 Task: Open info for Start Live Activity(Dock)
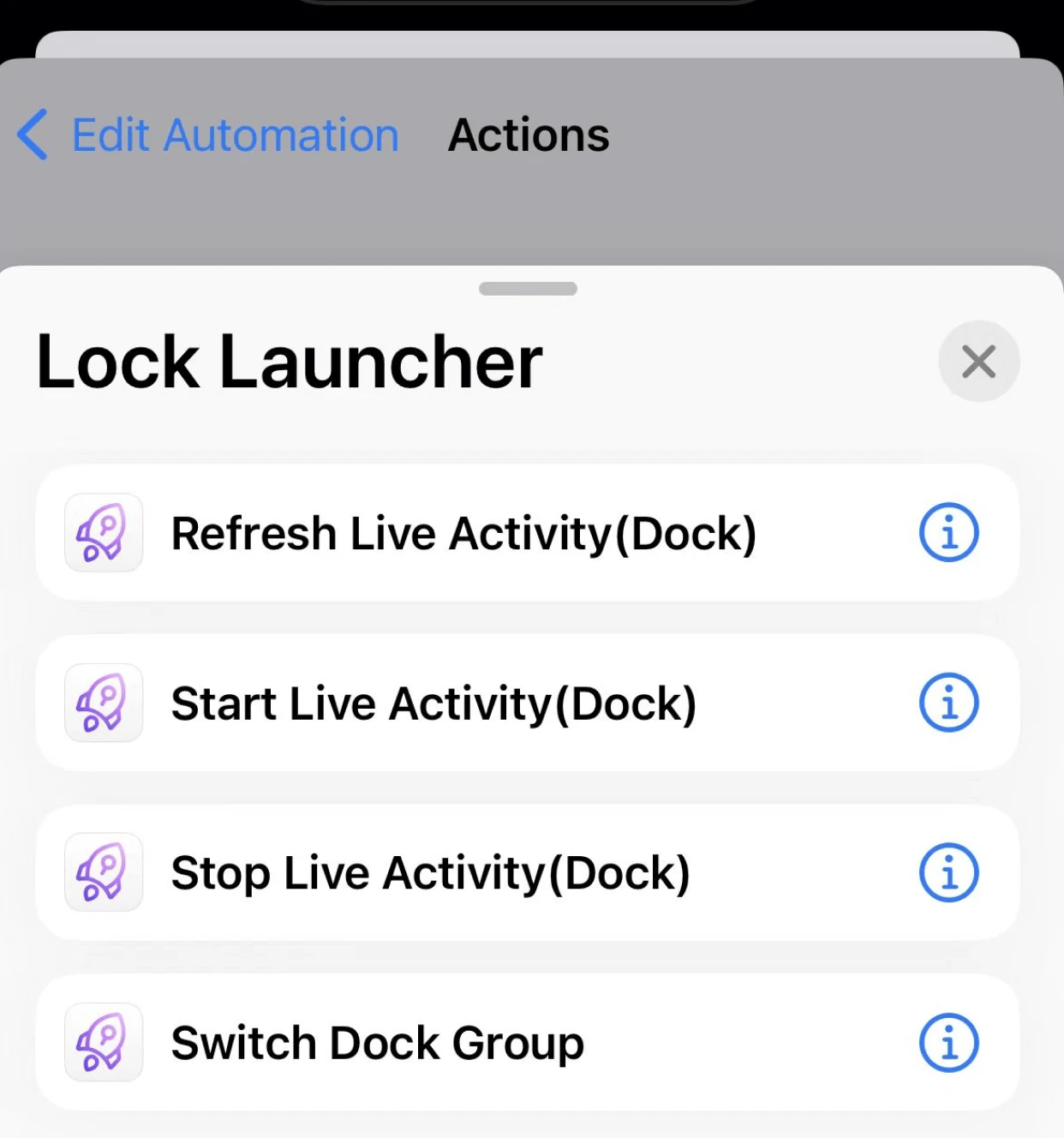pos(948,703)
